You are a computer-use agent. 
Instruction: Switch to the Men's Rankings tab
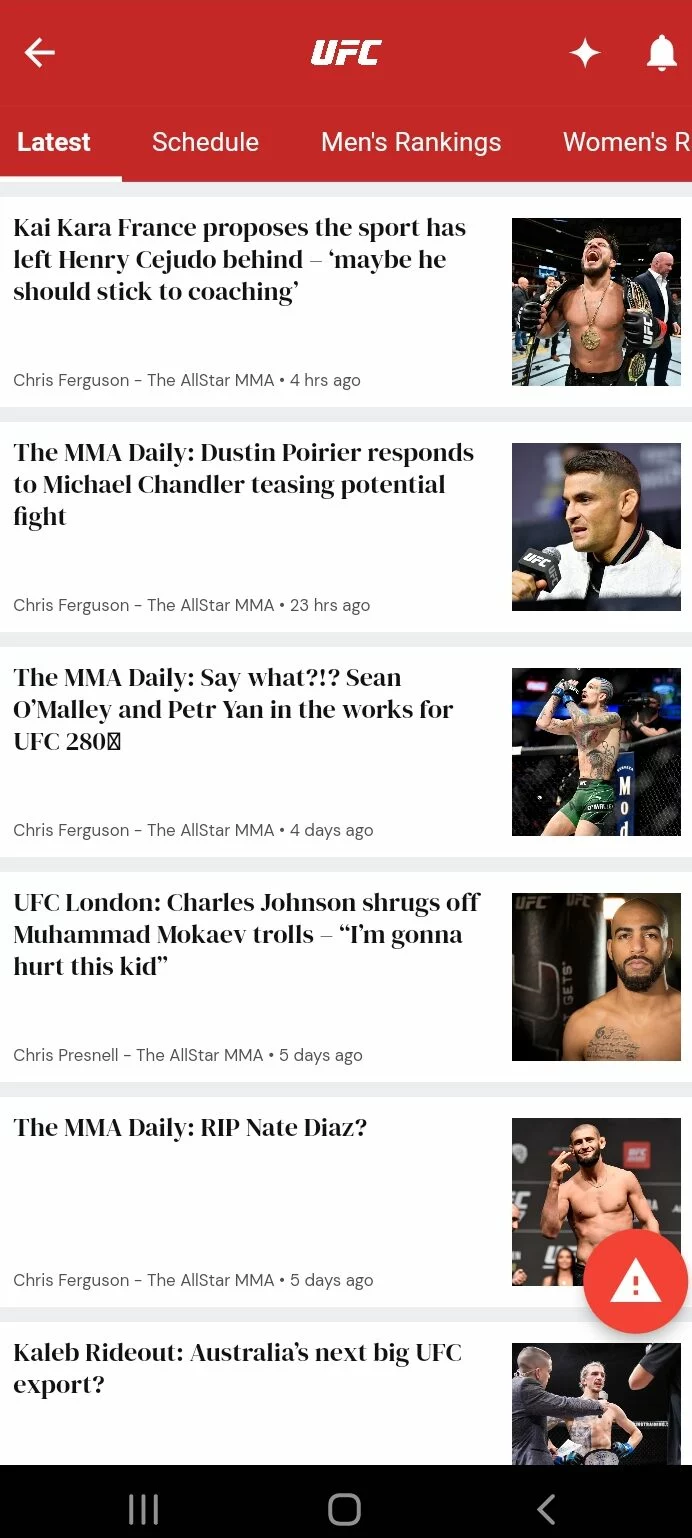click(x=411, y=142)
